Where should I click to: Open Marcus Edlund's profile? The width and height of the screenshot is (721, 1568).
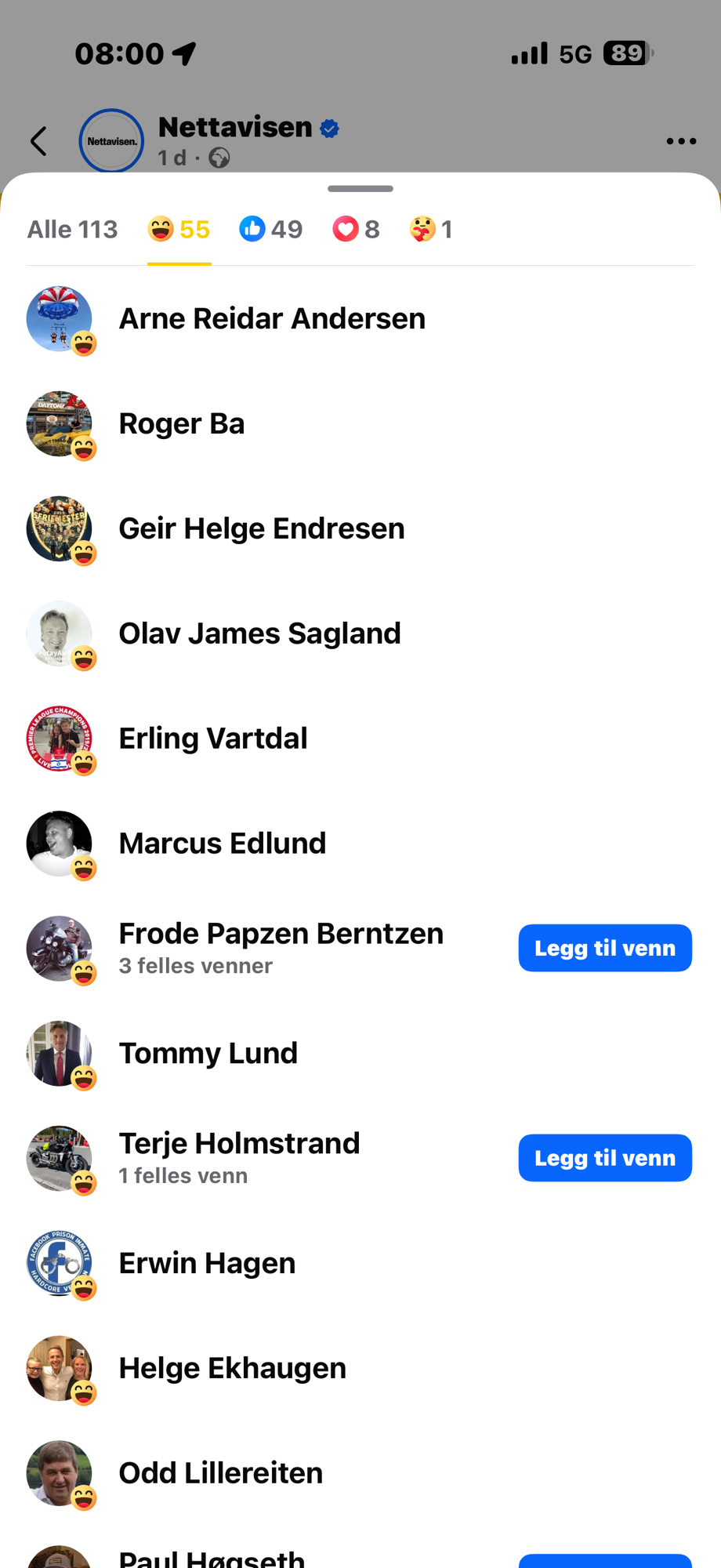coord(222,844)
